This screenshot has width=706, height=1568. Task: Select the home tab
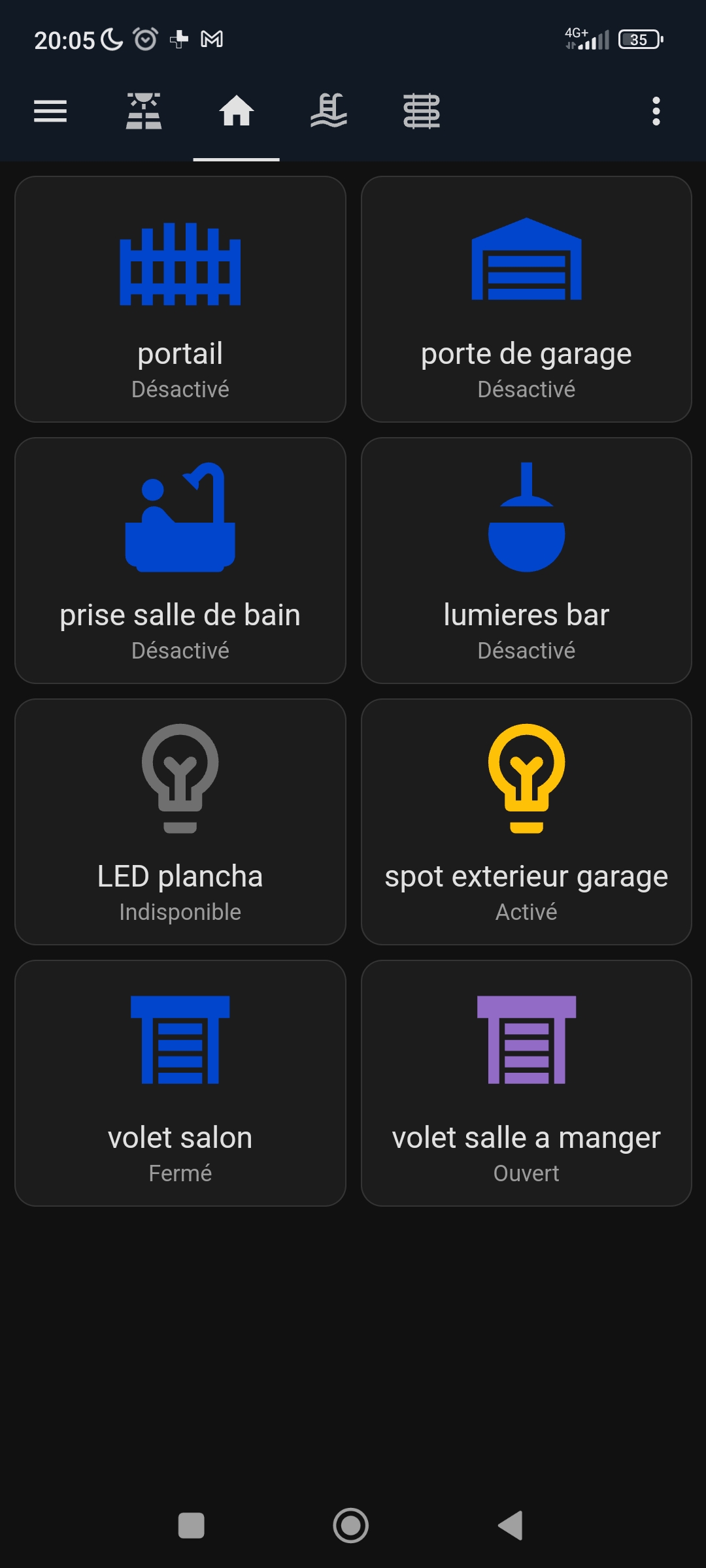pyautogui.click(x=237, y=111)
